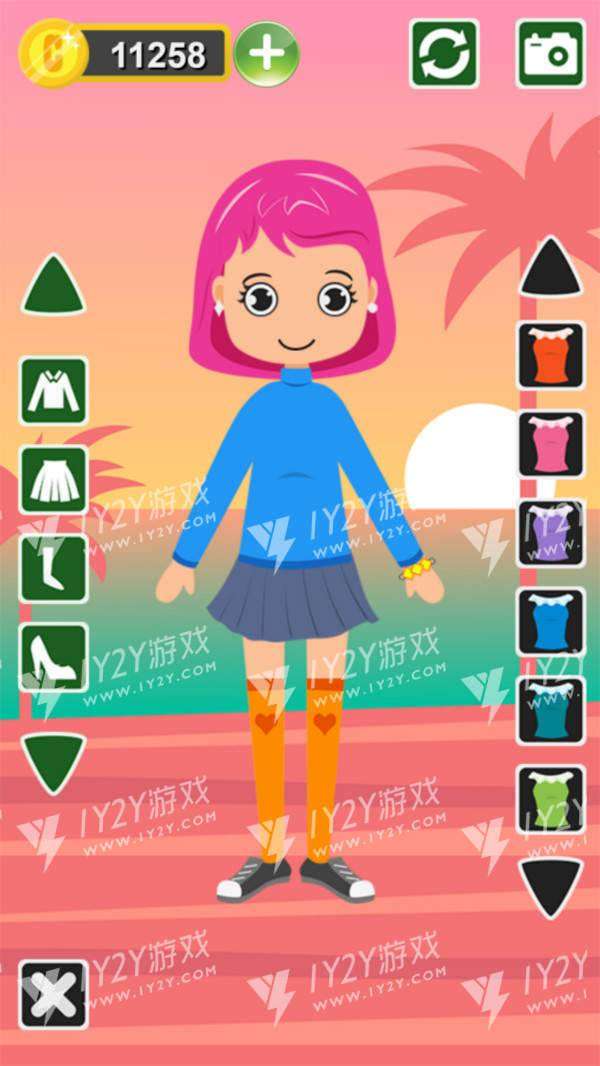Show more tops with black down arrow
Viewport: 600px width, 1066px height.
point(551,885)
